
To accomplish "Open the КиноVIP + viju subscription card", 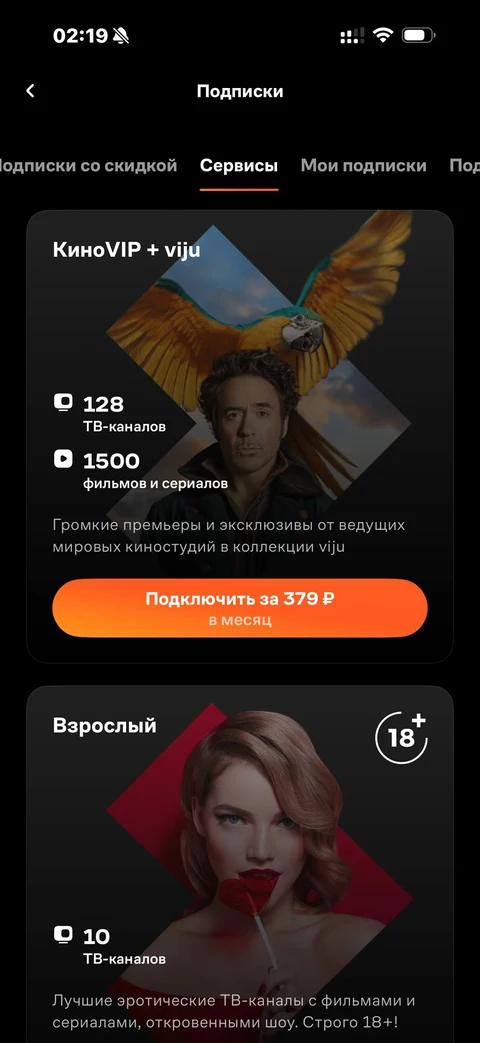I will tap(240, 436).
